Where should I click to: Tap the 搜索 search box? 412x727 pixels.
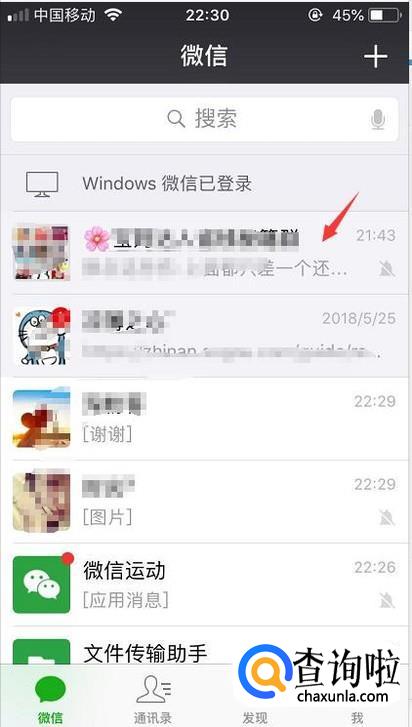(x=204, y=119)
